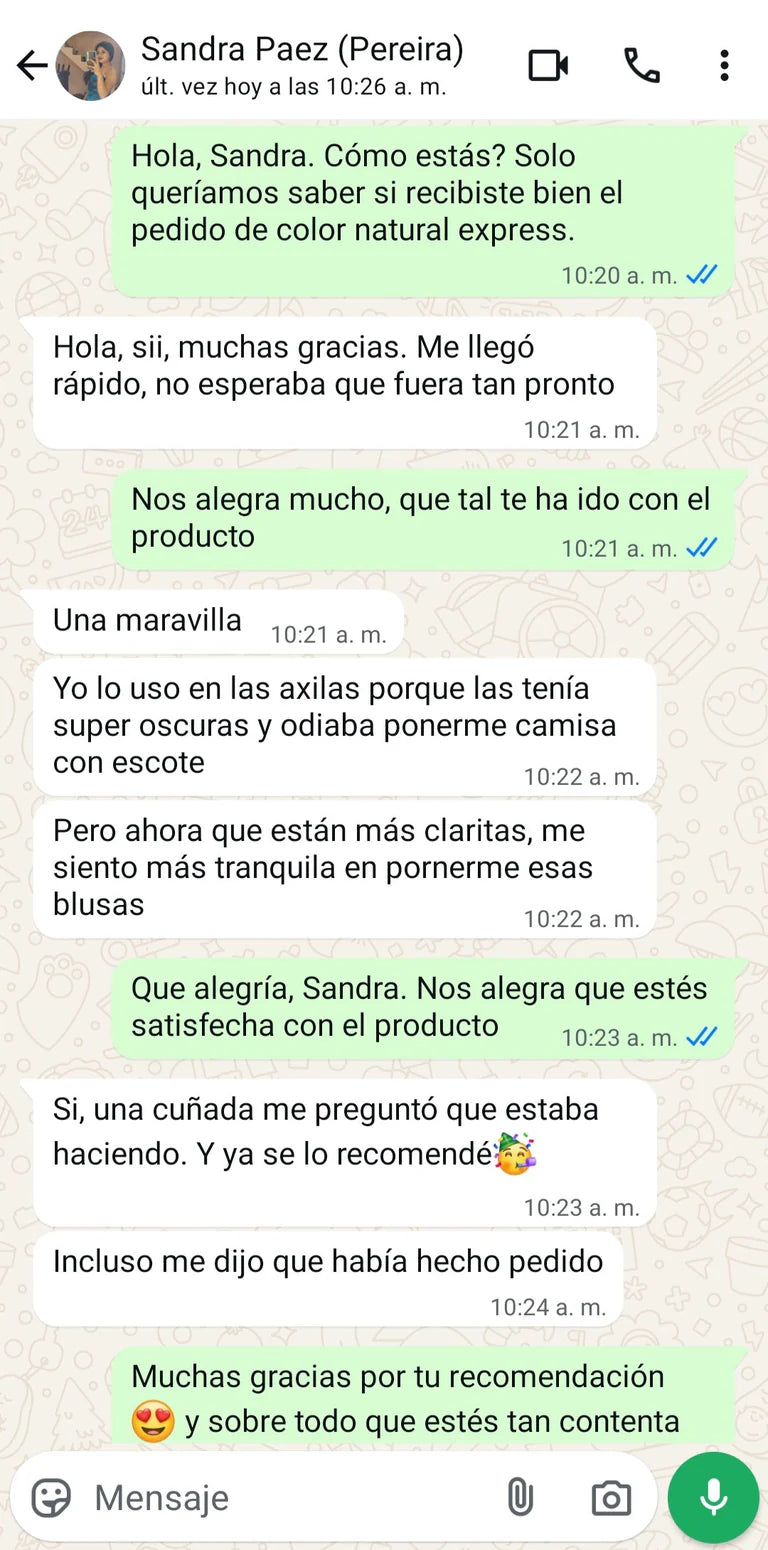Open Sandra Paez's profile photo
The image size is (768, 1550).
coord(90,66)
